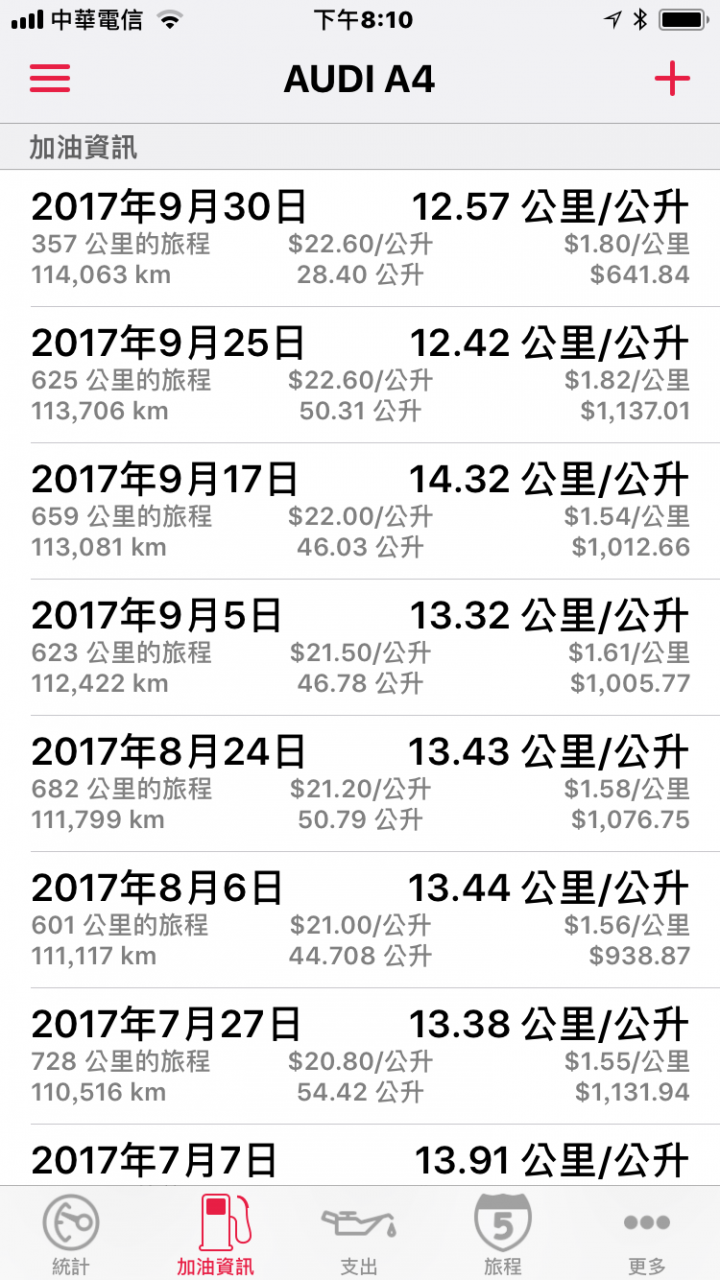Image resolution: width=720 pixels, height=1280 pixels.
Task: Tap the 旅程 highway shield icon
Action: 504,1222
